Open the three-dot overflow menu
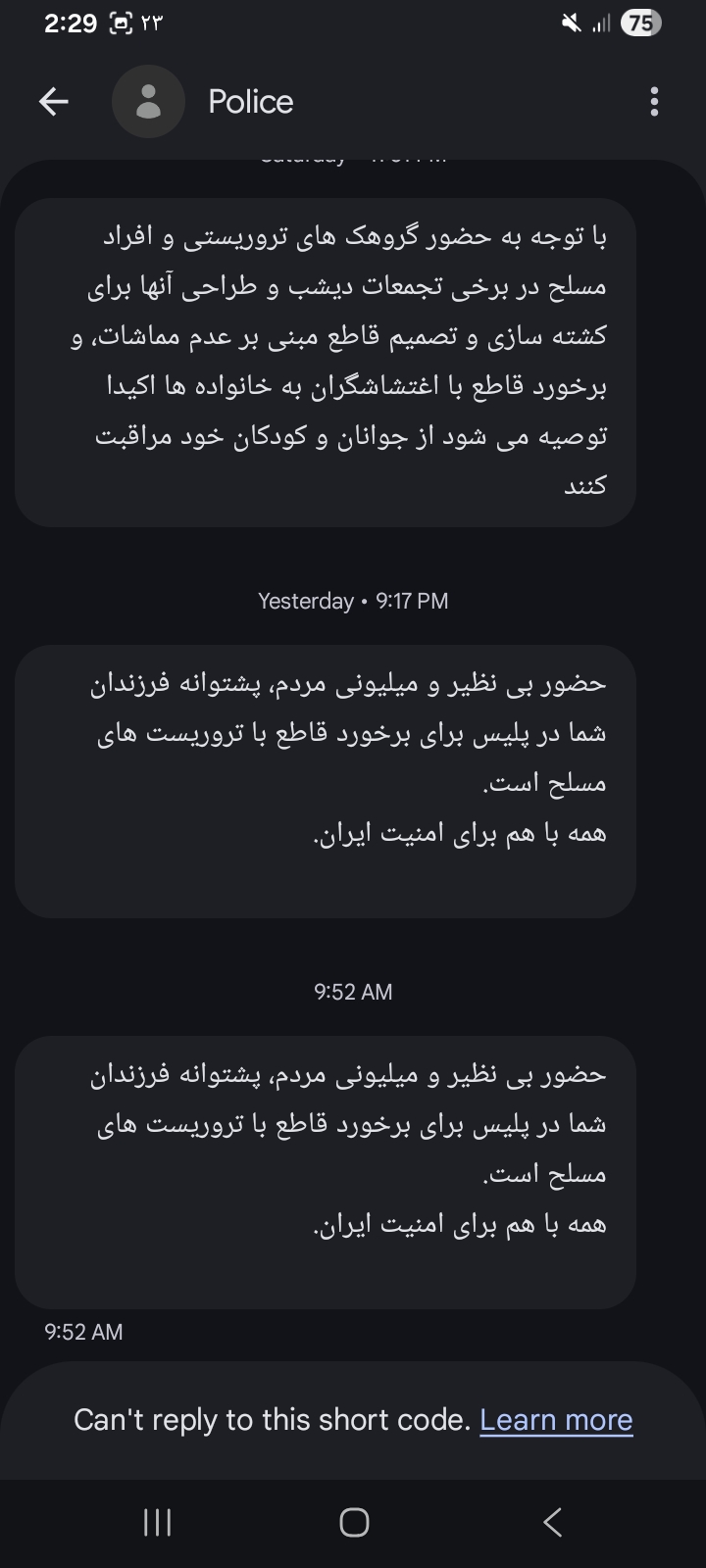The image size is (706, 1568). point(654,101)
